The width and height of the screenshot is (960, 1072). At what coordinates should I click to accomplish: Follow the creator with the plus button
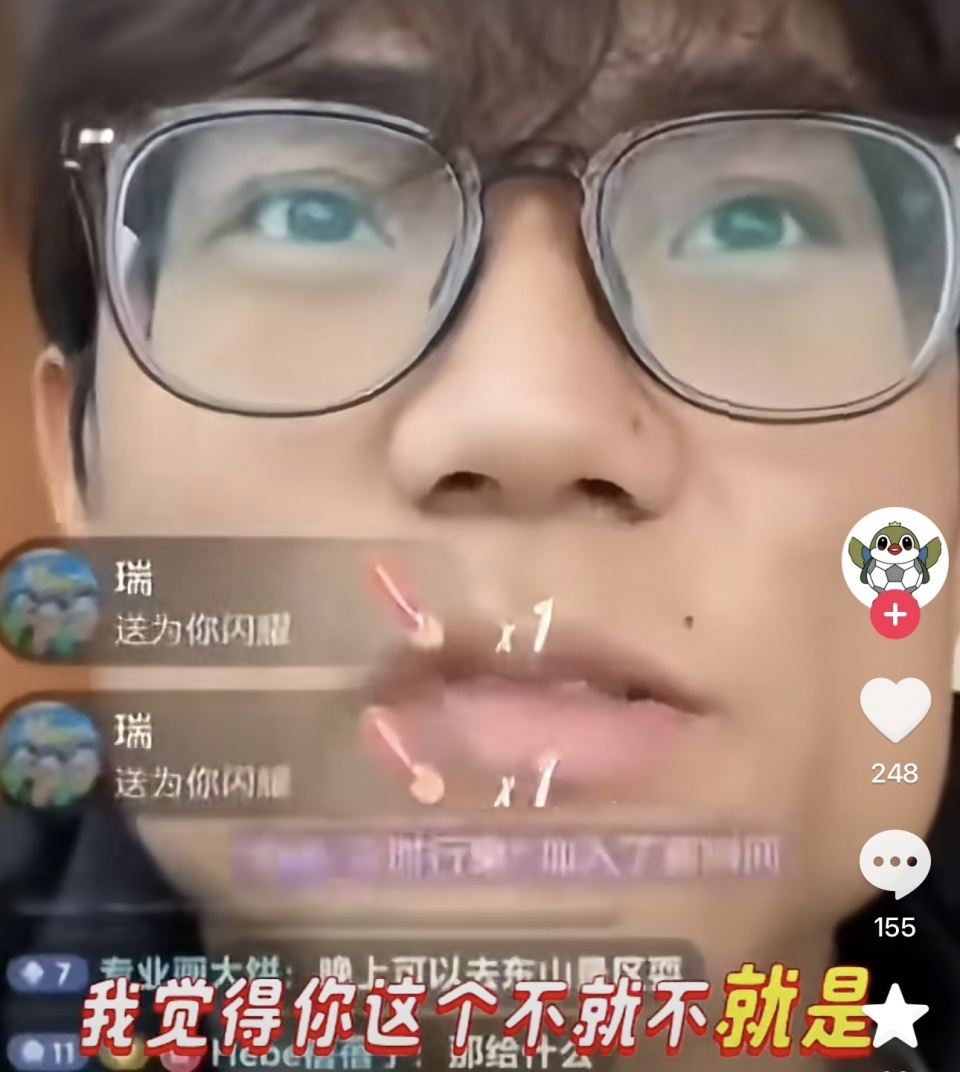[894, 614]
